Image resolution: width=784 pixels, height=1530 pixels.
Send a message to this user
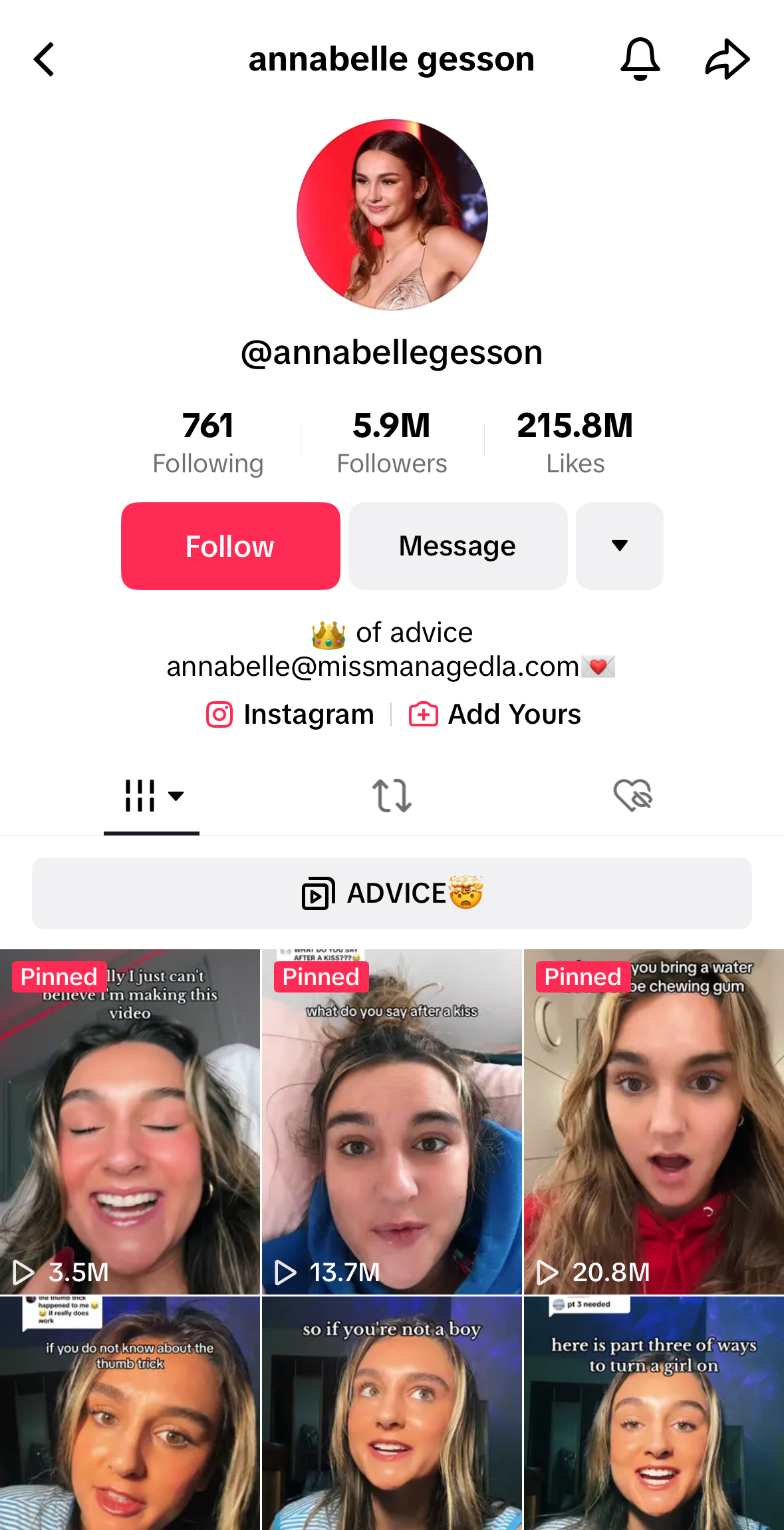[x=457, y=546]
